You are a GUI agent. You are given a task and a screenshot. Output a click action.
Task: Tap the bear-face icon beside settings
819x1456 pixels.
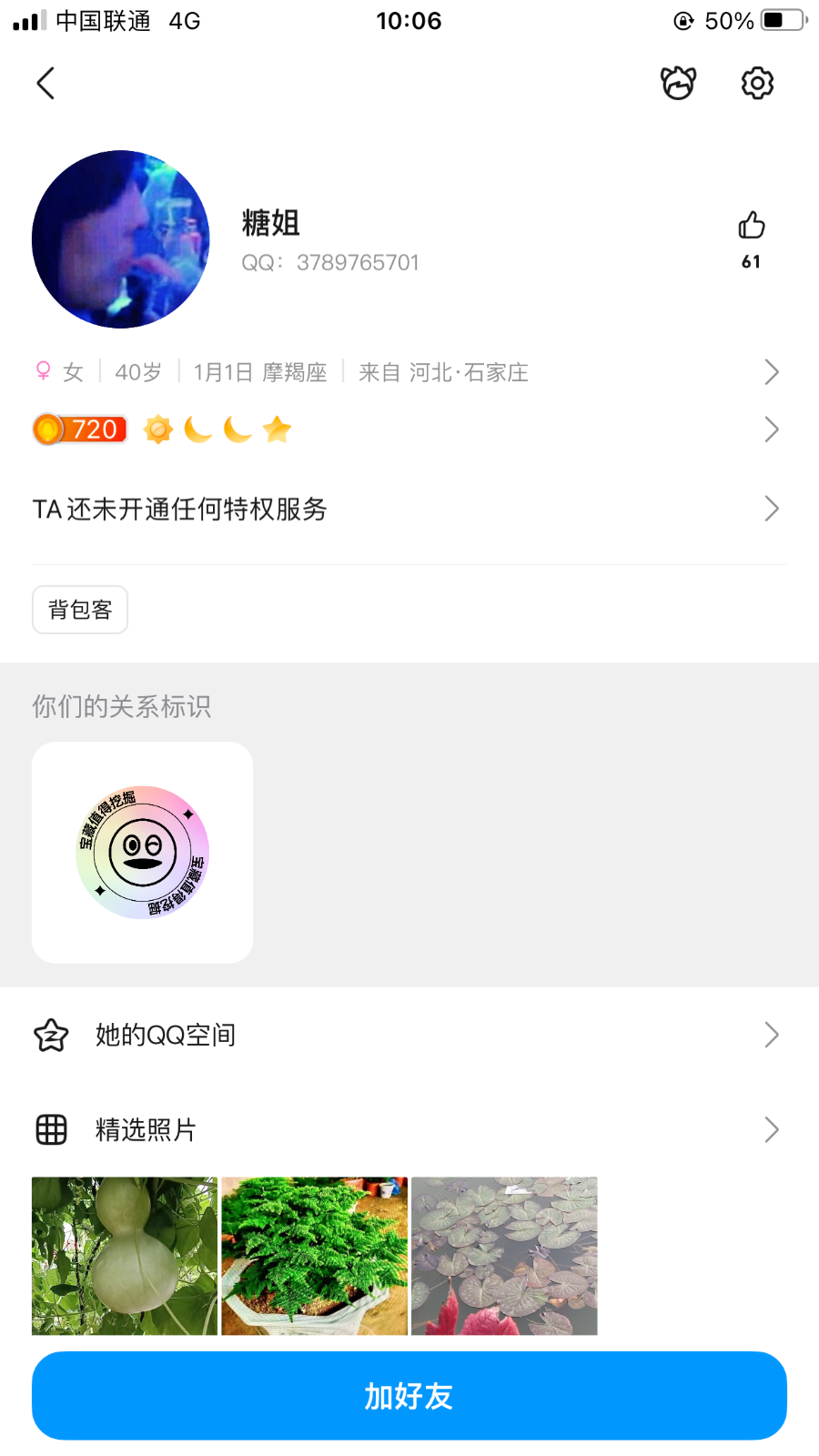click(678, 84)
